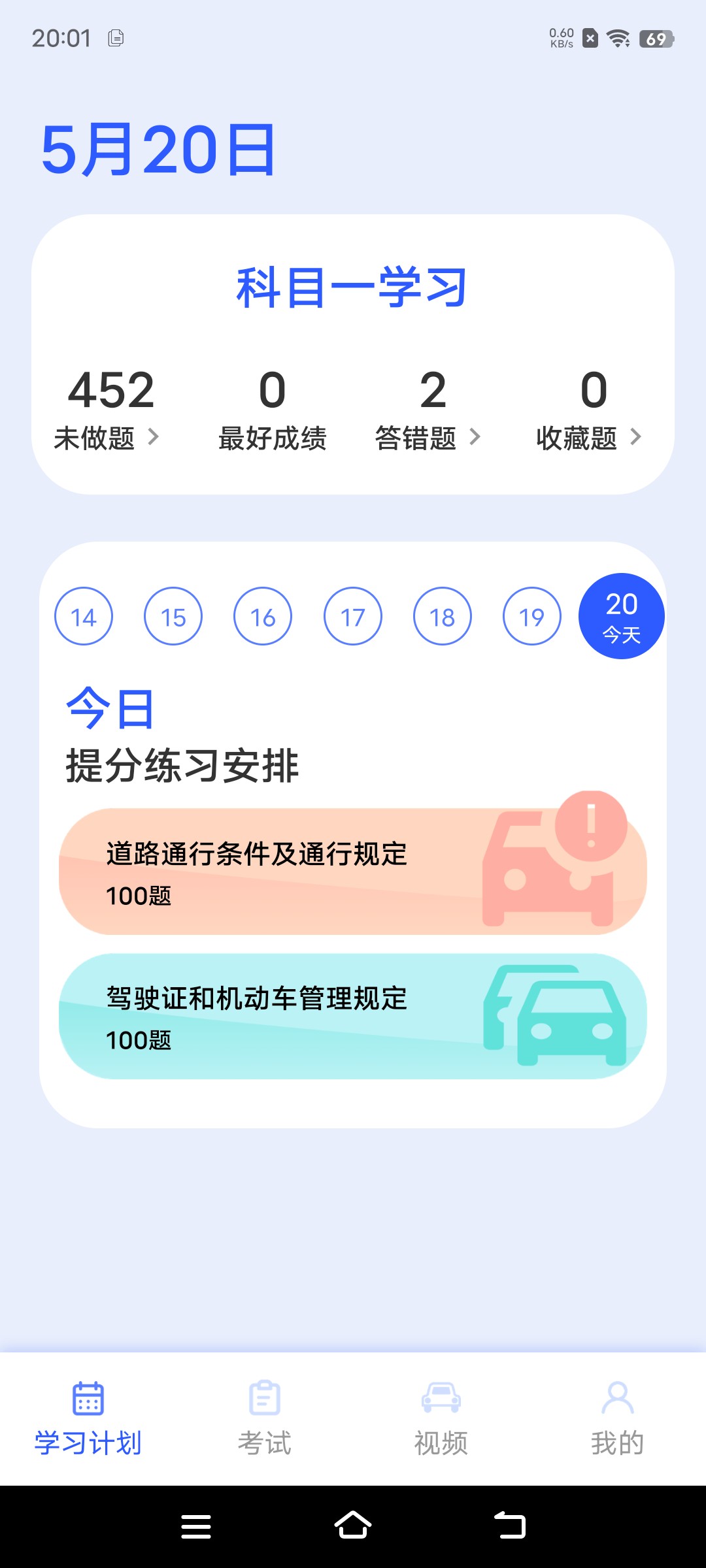Select date 19 in the calendar strip
Image resolution: width=706 pixels, height=1568 pixels.
[532, 616]
